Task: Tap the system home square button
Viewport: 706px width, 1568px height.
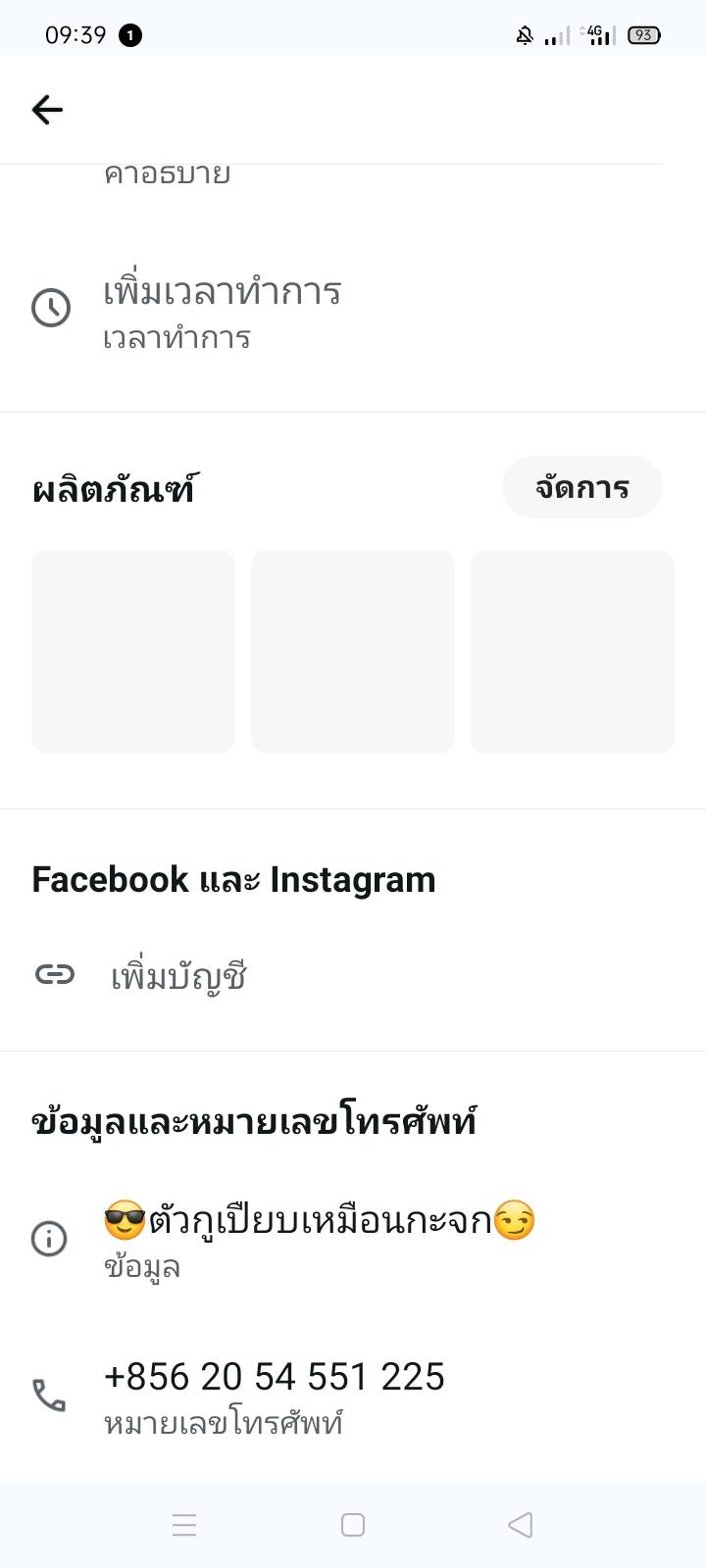Action: 353,1525
